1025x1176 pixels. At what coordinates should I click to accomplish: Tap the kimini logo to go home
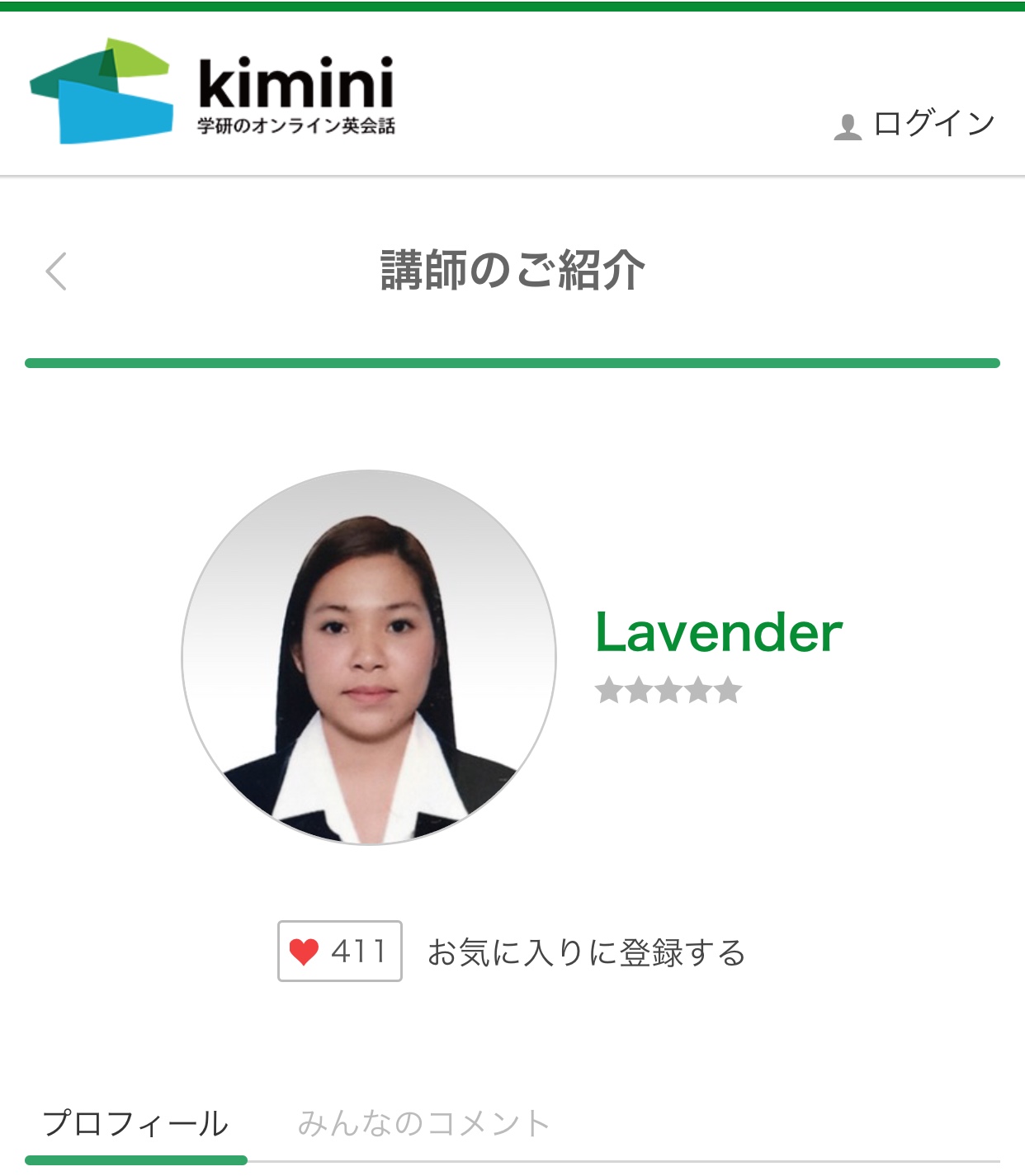(x=212, y=92)
